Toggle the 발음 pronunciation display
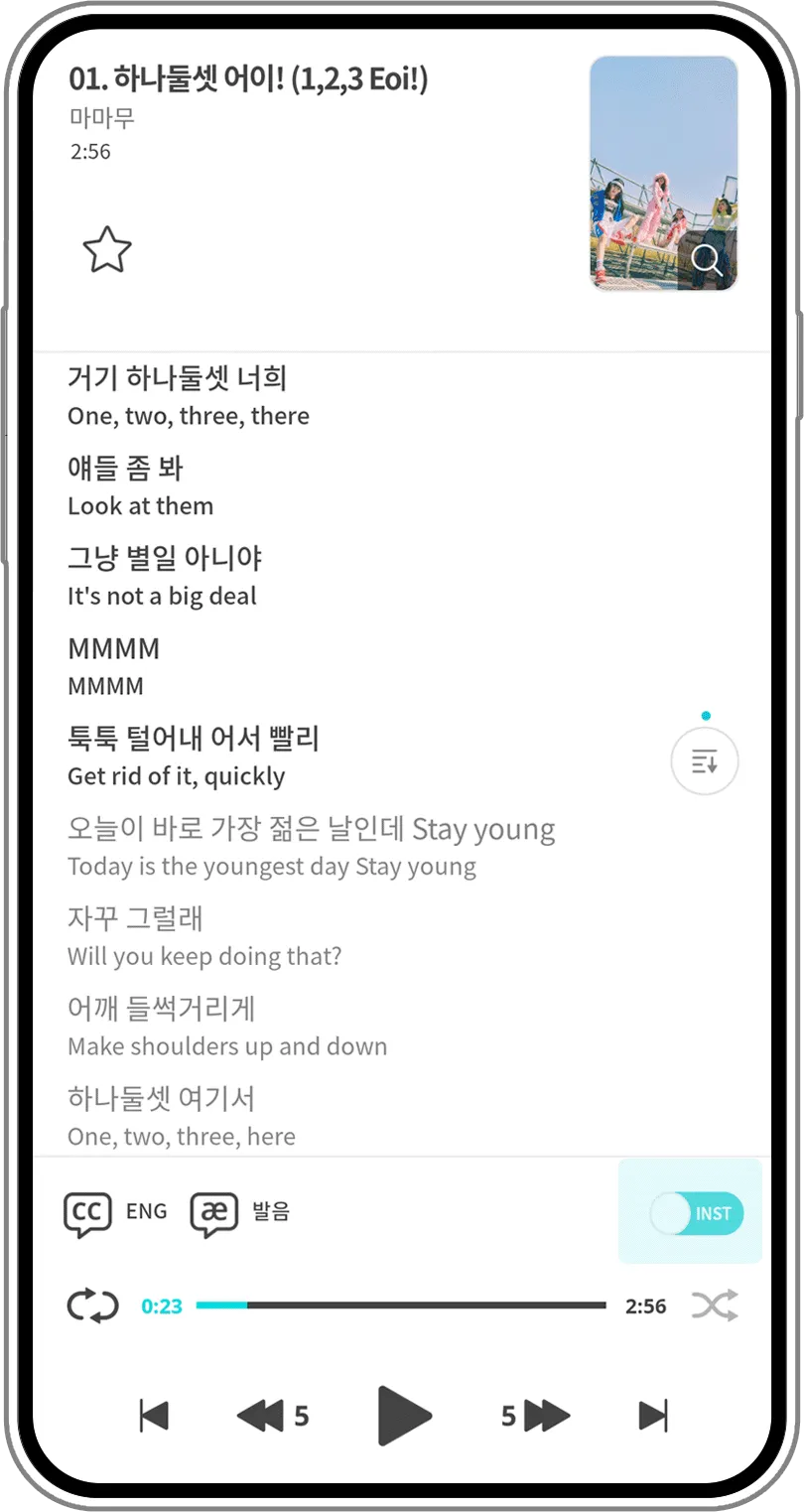The image size is (804, 1512). (x=214, y=1213)
